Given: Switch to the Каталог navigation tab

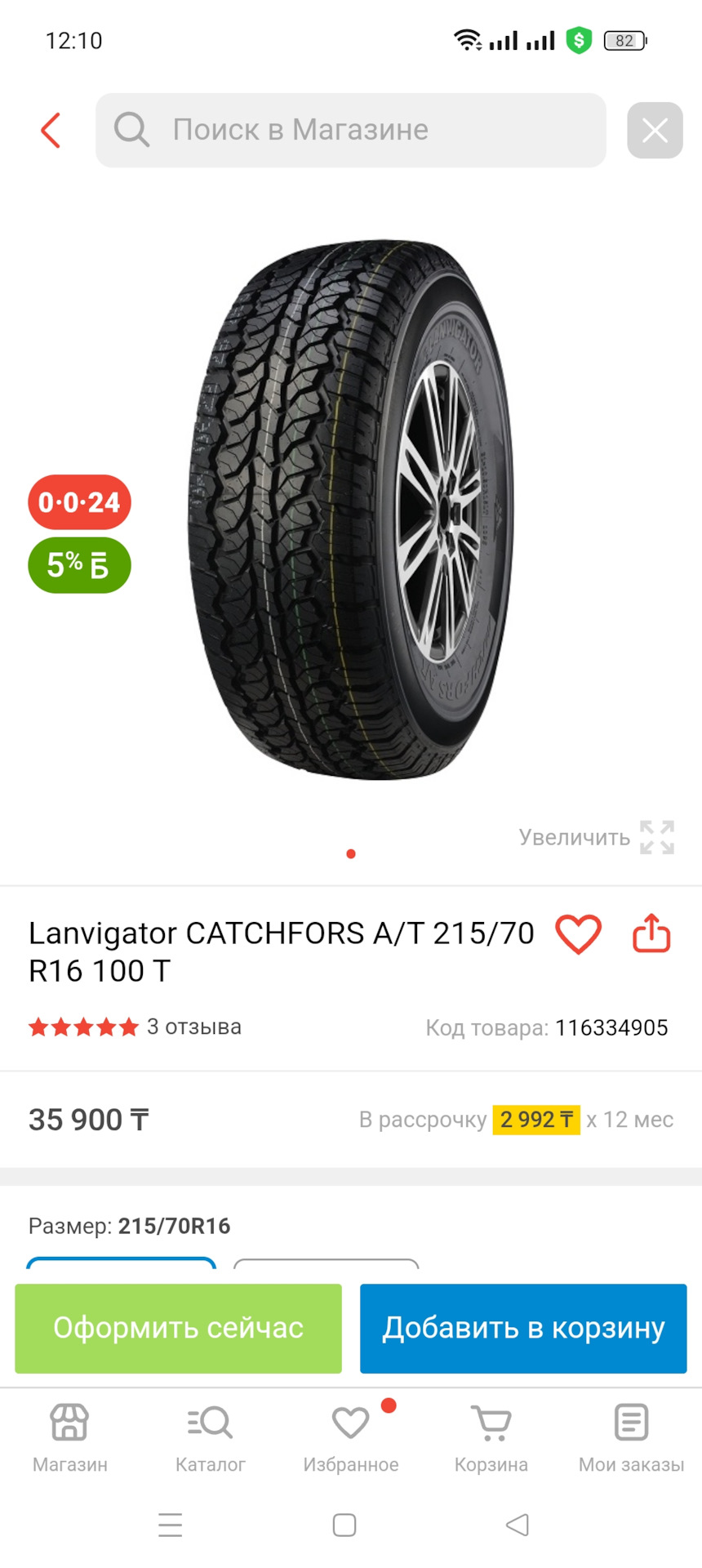Looking at the screenshot, I should pyautogui.click(x=210, y=1437).
